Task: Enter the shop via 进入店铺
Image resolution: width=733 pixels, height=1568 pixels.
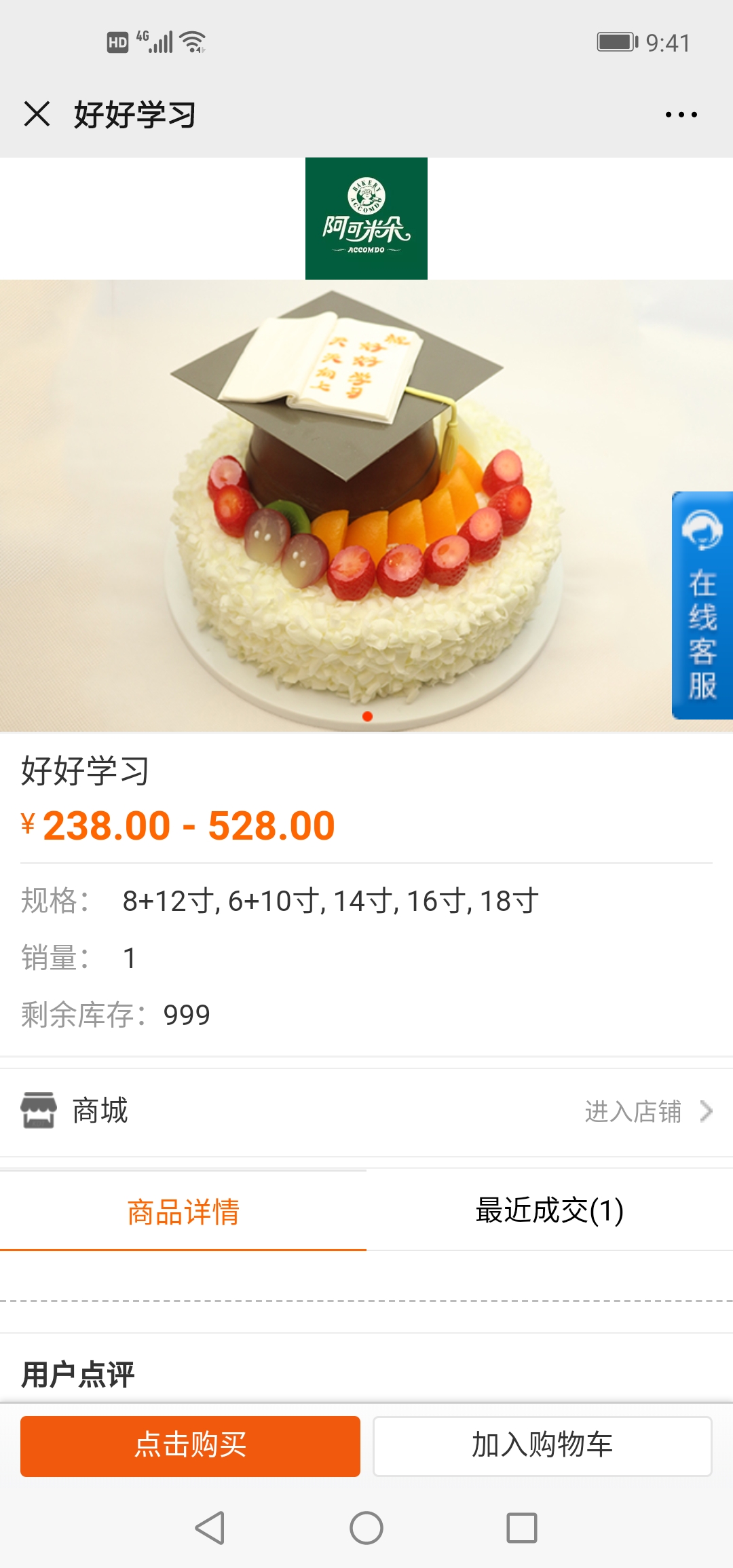Action: coord(647,1112)
